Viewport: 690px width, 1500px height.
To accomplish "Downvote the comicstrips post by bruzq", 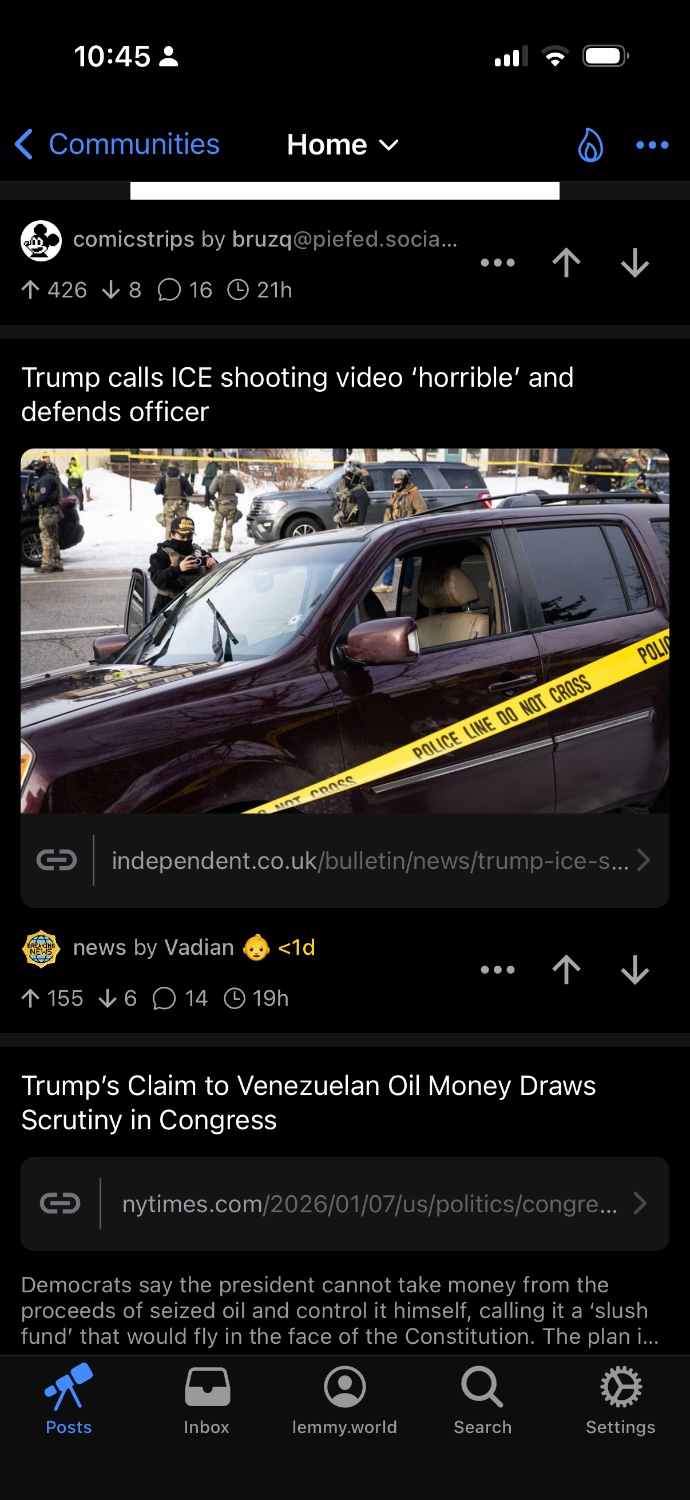I will coord(635,263).
